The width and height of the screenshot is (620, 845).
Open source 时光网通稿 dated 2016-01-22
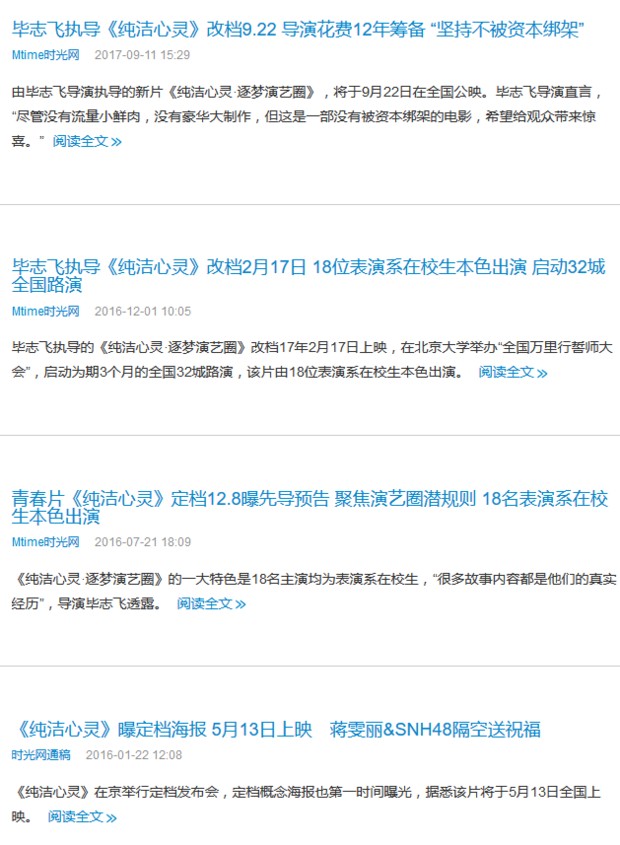tap(41, 755)
